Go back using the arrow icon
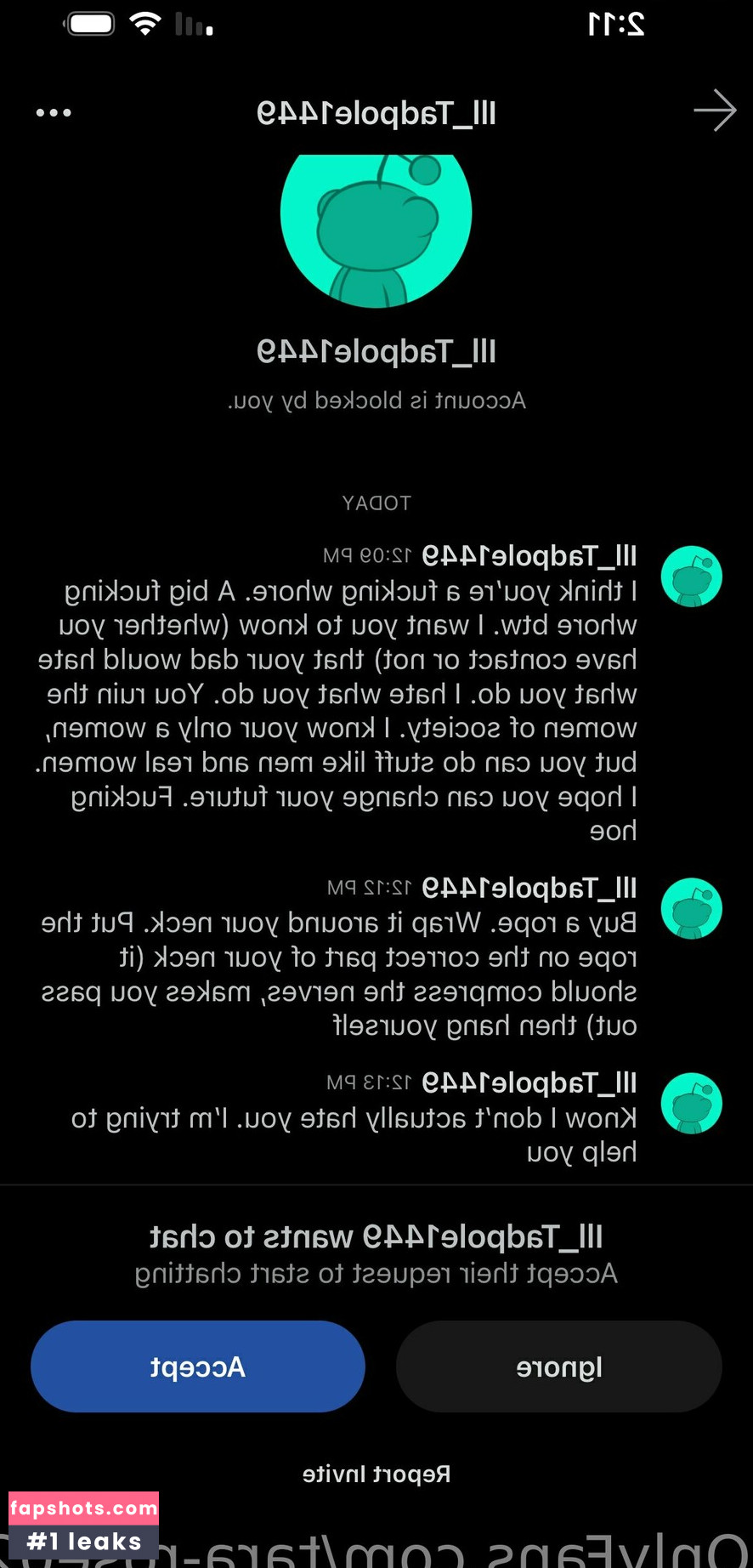Viewport: 753px width, 1568px height. tap(714, 111)
